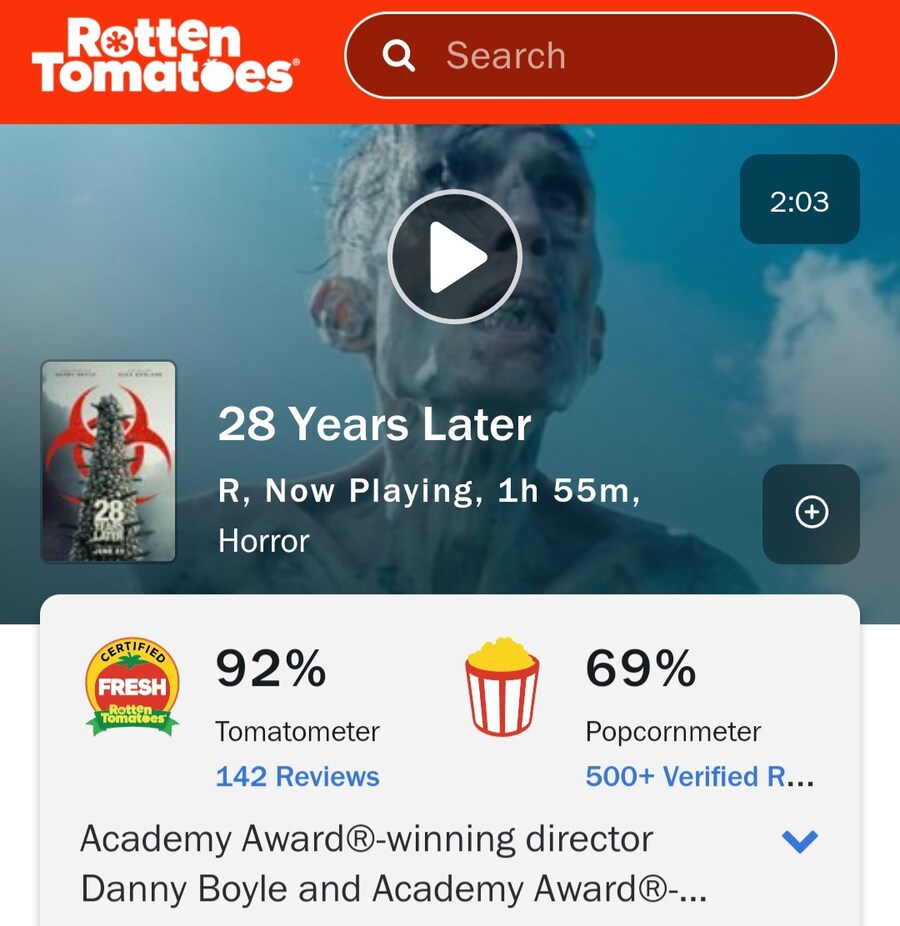
Task: Open the 142 Reviews link
Action: coord(297,776)
